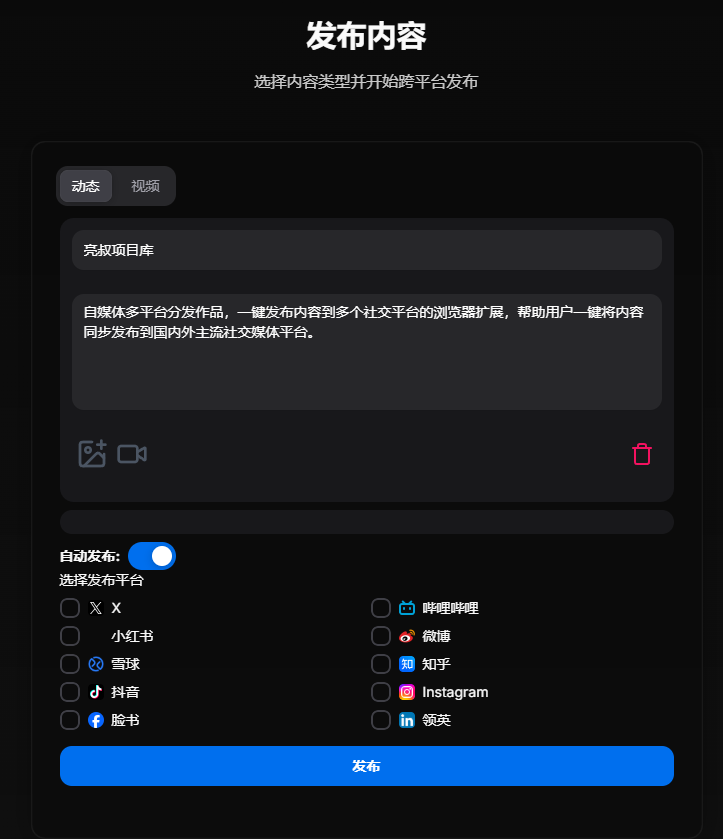This screenshot has width=723, height=839.
Task: Attach a video with the camera icon
Action: click(x=132, y=454)
